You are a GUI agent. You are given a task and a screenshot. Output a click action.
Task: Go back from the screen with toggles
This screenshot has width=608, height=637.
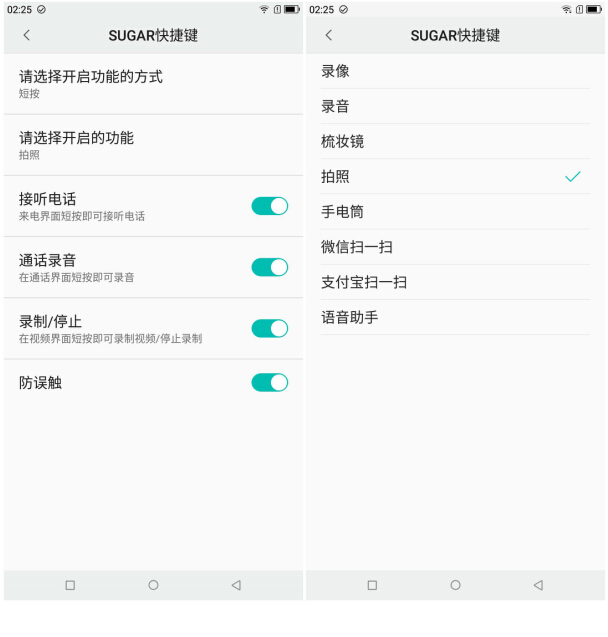click(26, 35)
